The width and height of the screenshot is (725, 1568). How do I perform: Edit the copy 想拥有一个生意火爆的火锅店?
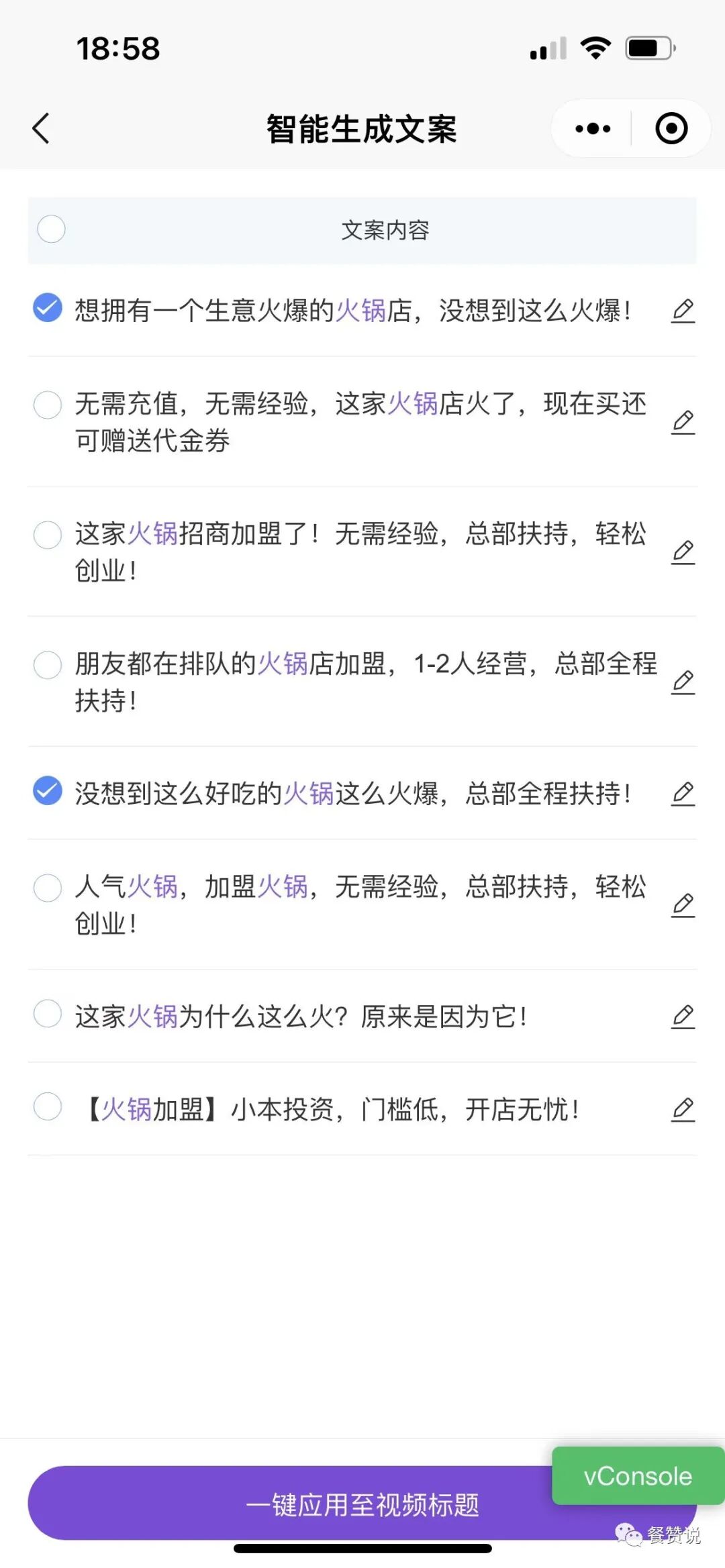683,311
